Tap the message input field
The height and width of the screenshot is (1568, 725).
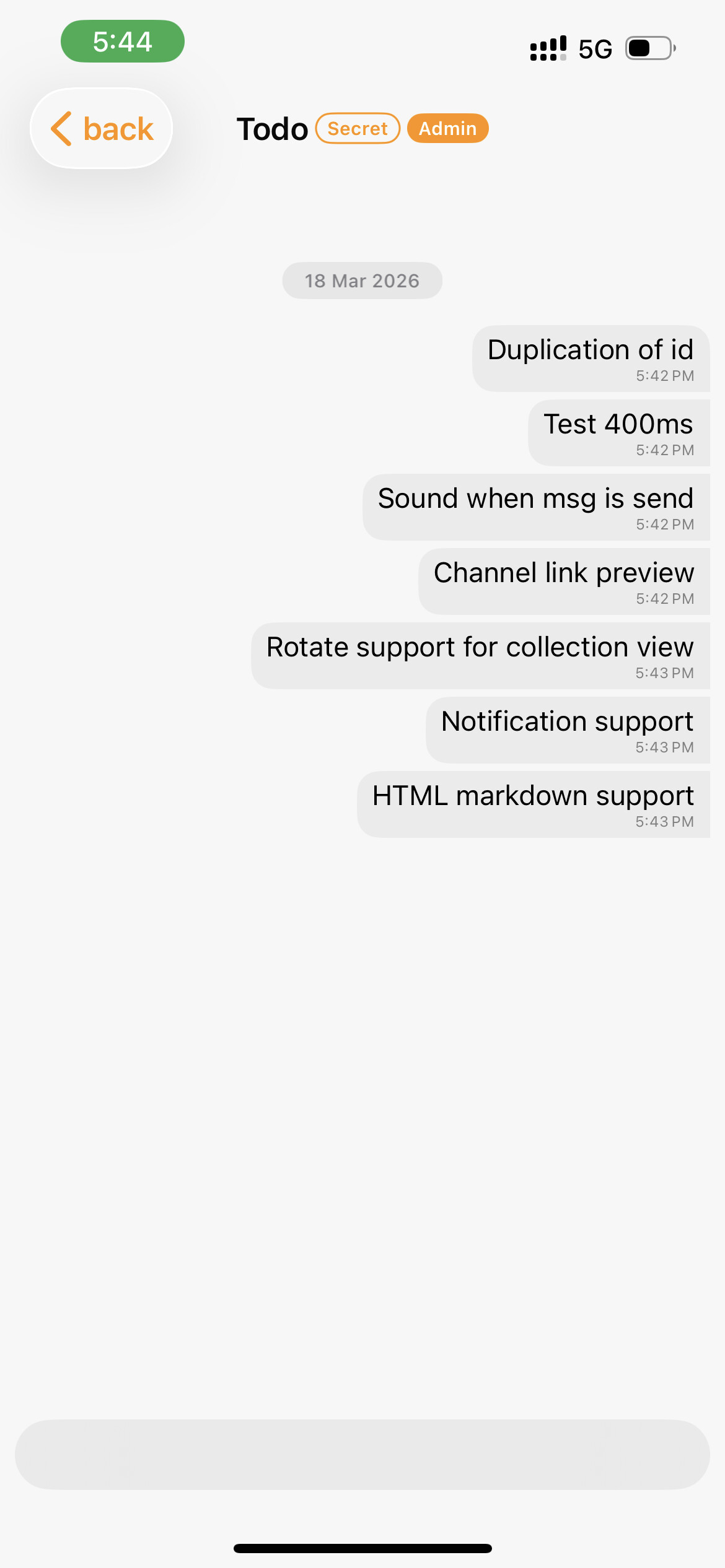[x=362, y=1454]
